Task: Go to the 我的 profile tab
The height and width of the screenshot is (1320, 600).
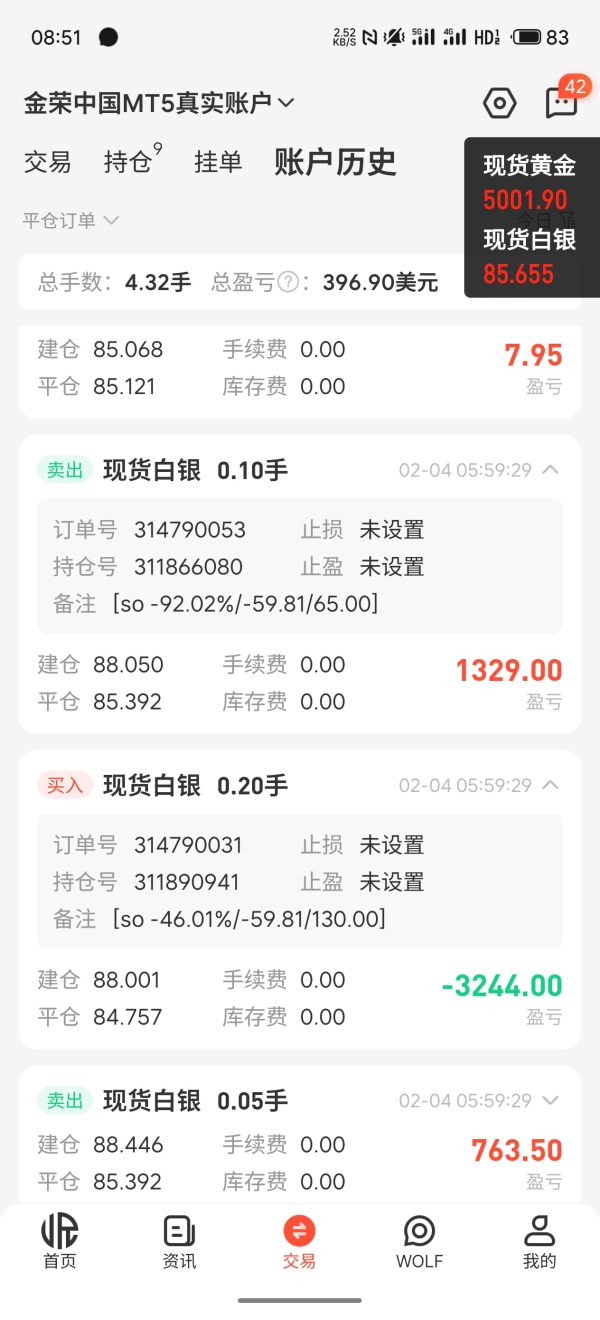Action: [539, 1241]
